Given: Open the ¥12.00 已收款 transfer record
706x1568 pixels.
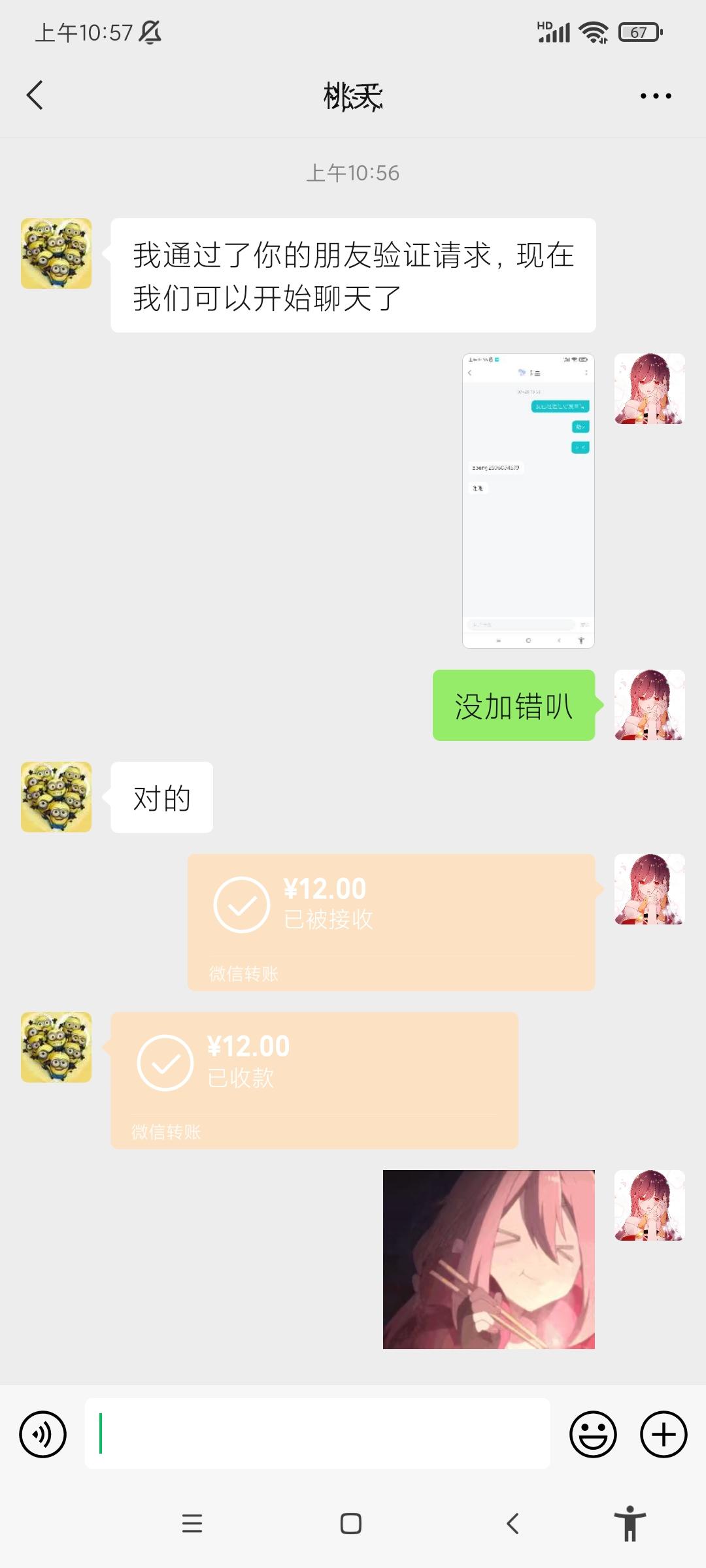Looking at the screenshot, I should pos(314,1078).
